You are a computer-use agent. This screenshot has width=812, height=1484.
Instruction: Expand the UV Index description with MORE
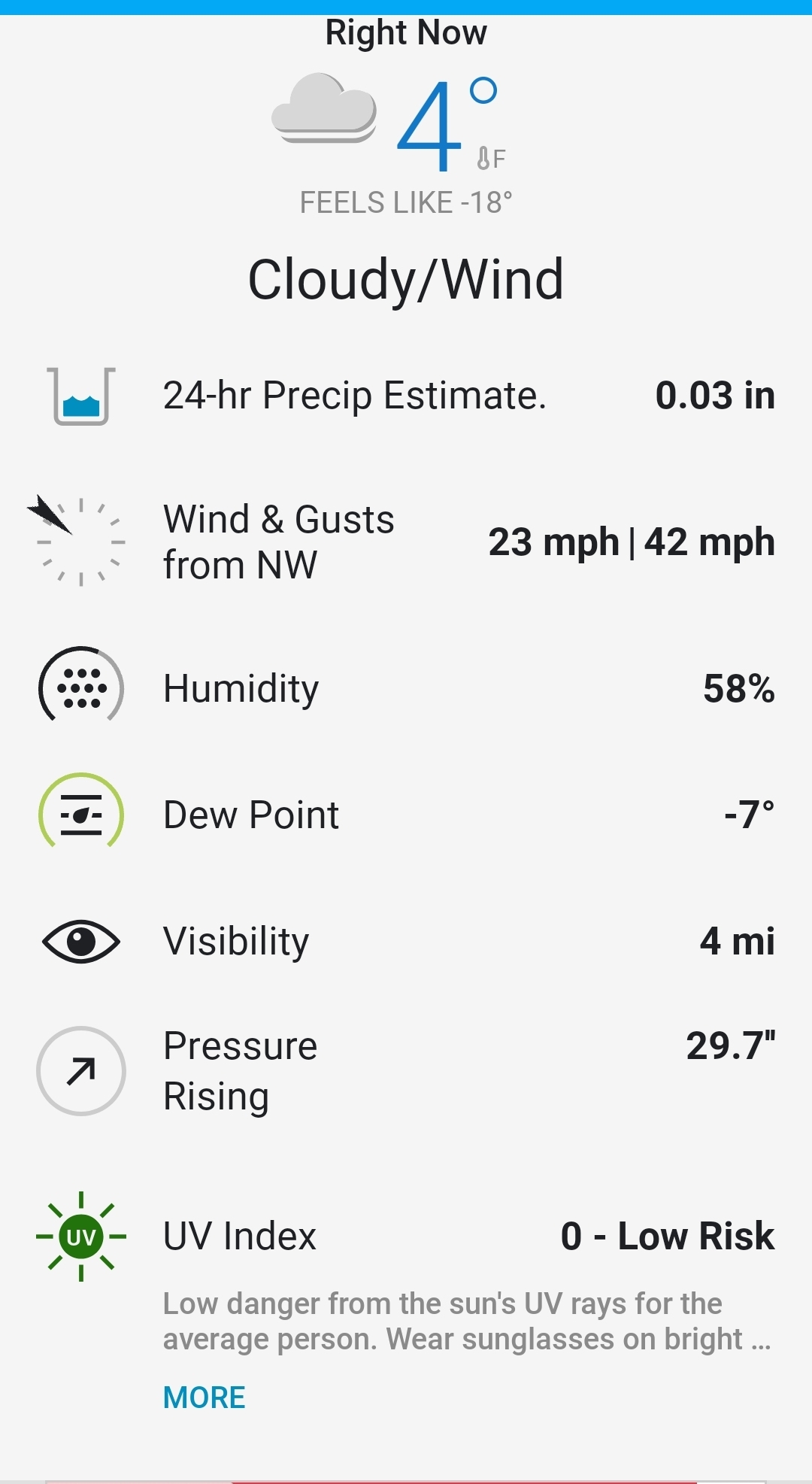click(x=205, y=1398)
